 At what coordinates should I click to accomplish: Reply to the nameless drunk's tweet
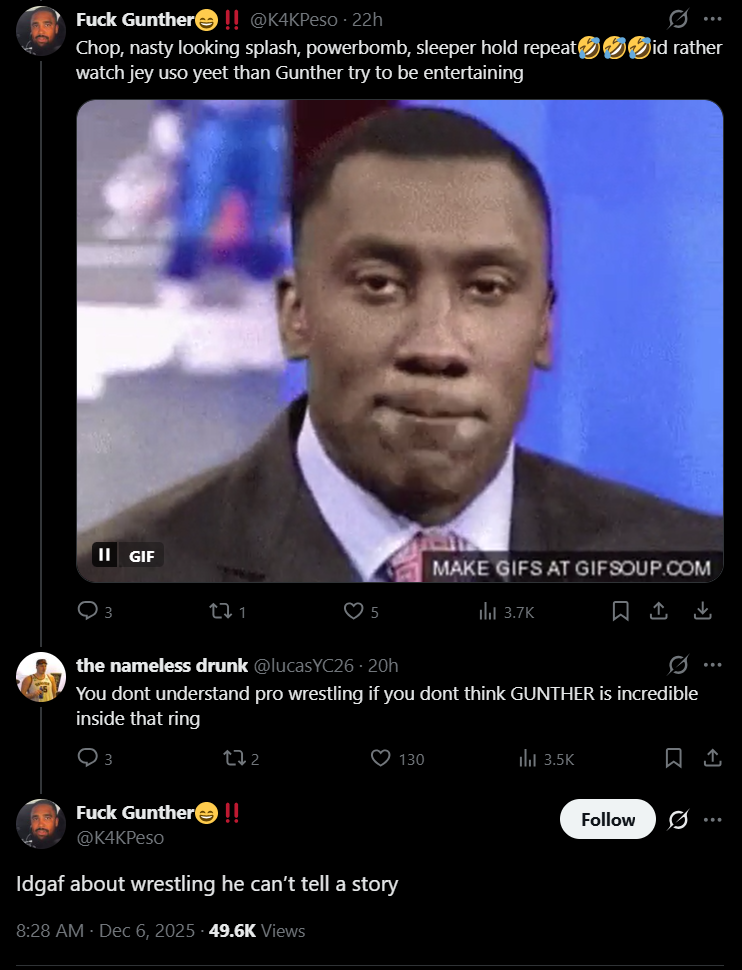coord(88,758)
